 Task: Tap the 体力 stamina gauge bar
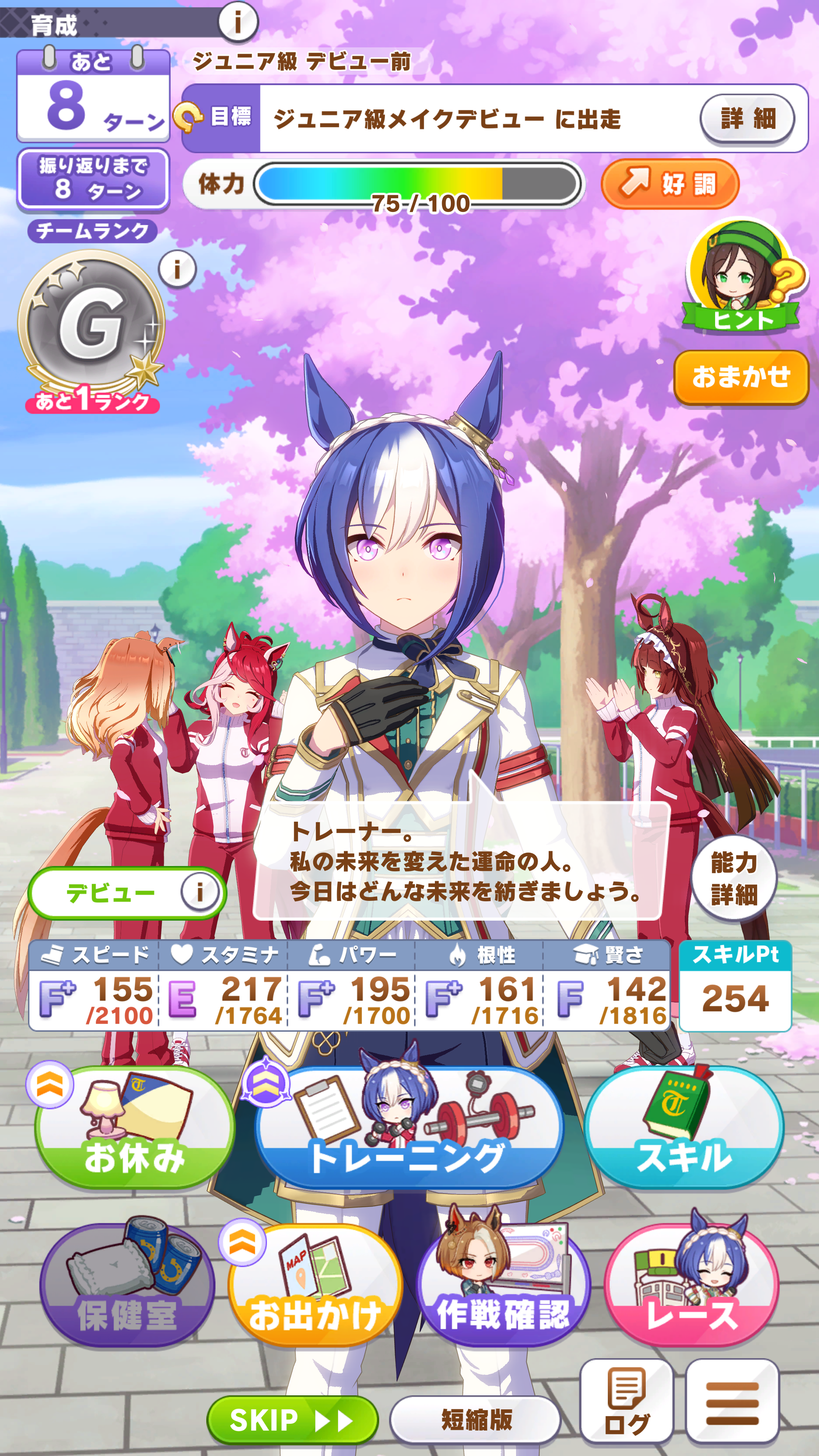click(418, 184)
